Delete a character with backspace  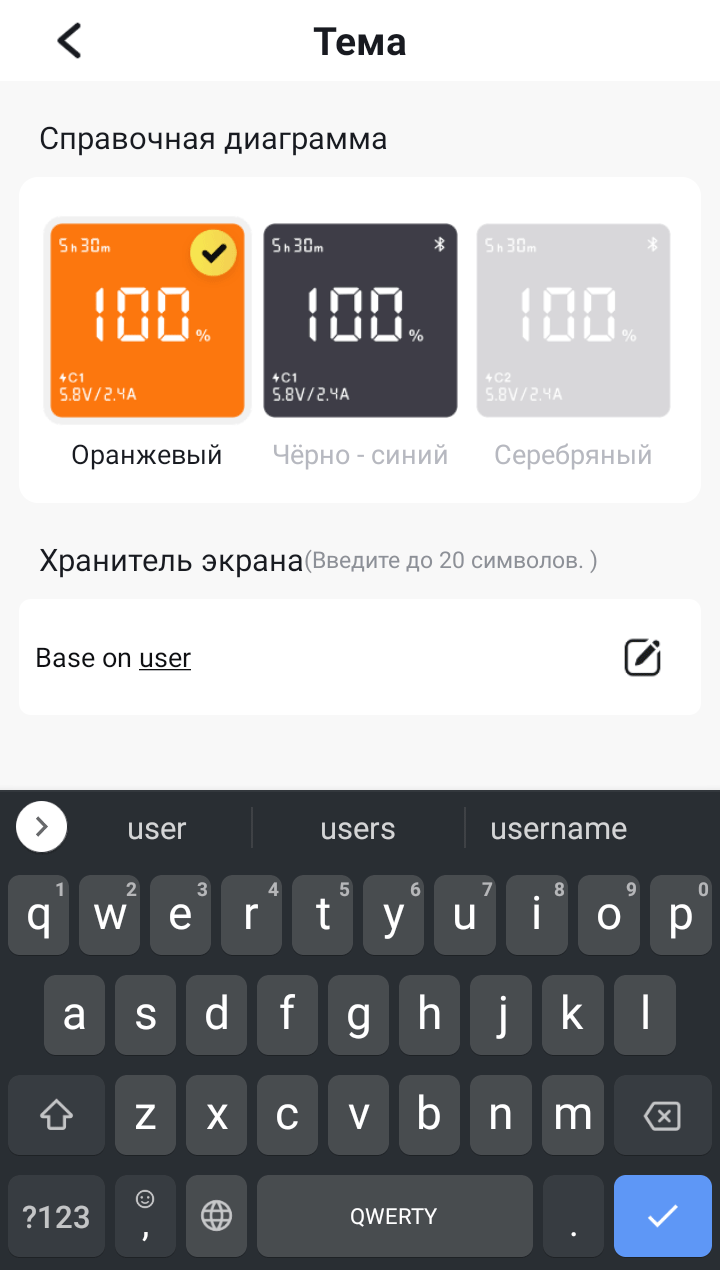click(x=662, y=1116)
